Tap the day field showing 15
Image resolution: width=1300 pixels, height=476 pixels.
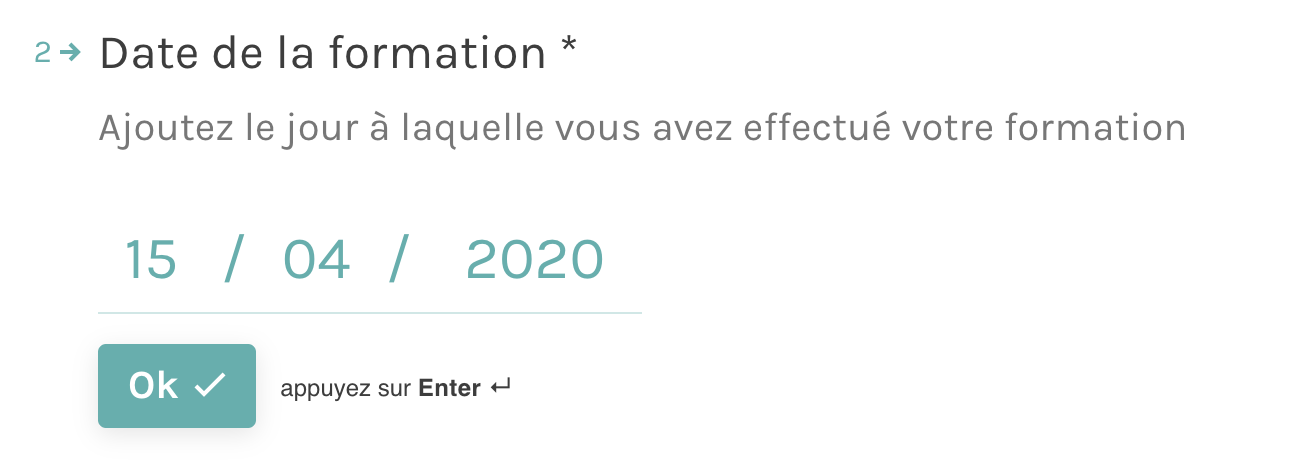pyautogui.click(x=150, y=260)
